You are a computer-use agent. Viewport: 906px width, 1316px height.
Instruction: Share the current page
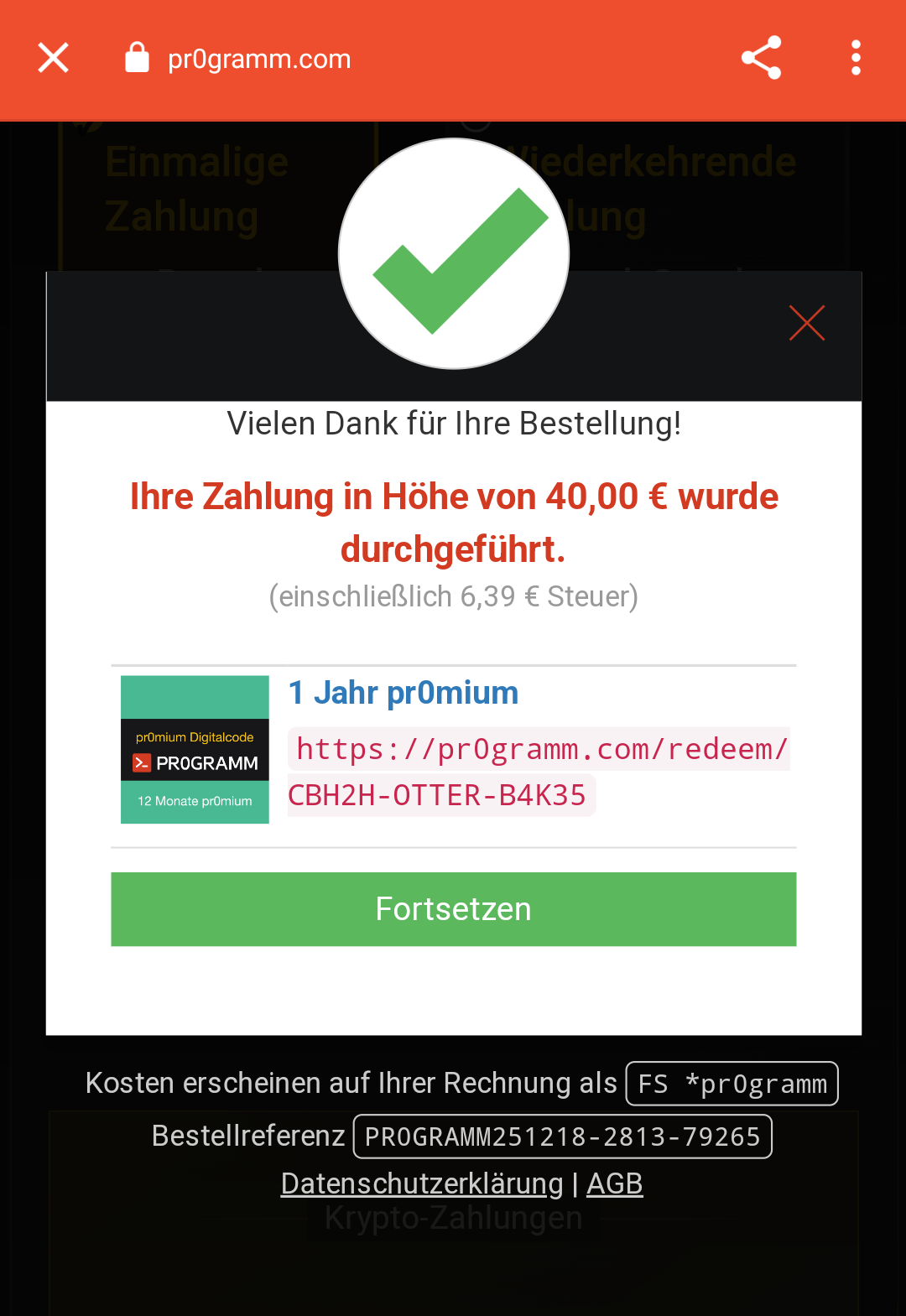point(761,58)
